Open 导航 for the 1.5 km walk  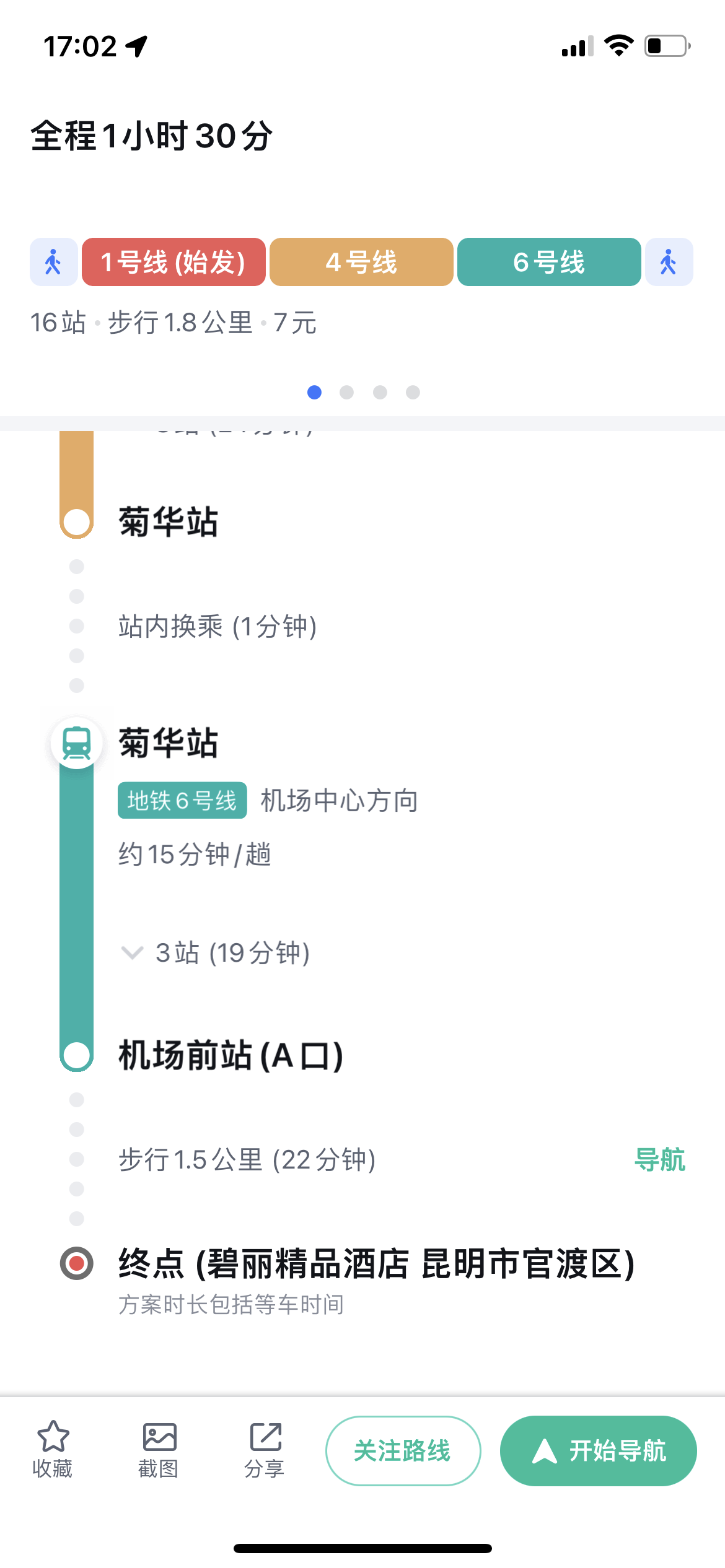click(660, 1159)
